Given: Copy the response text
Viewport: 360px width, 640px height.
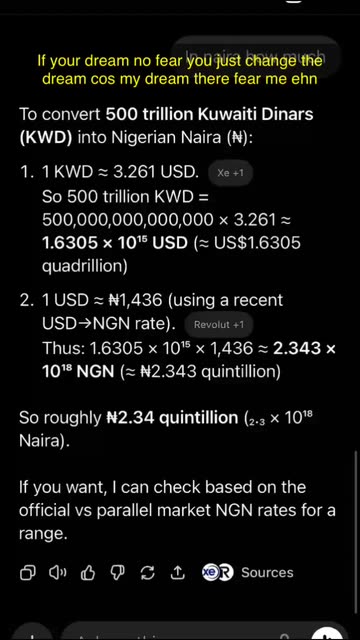Looking at the screenshot, I should pyautogui.click(x=27, y=573).
